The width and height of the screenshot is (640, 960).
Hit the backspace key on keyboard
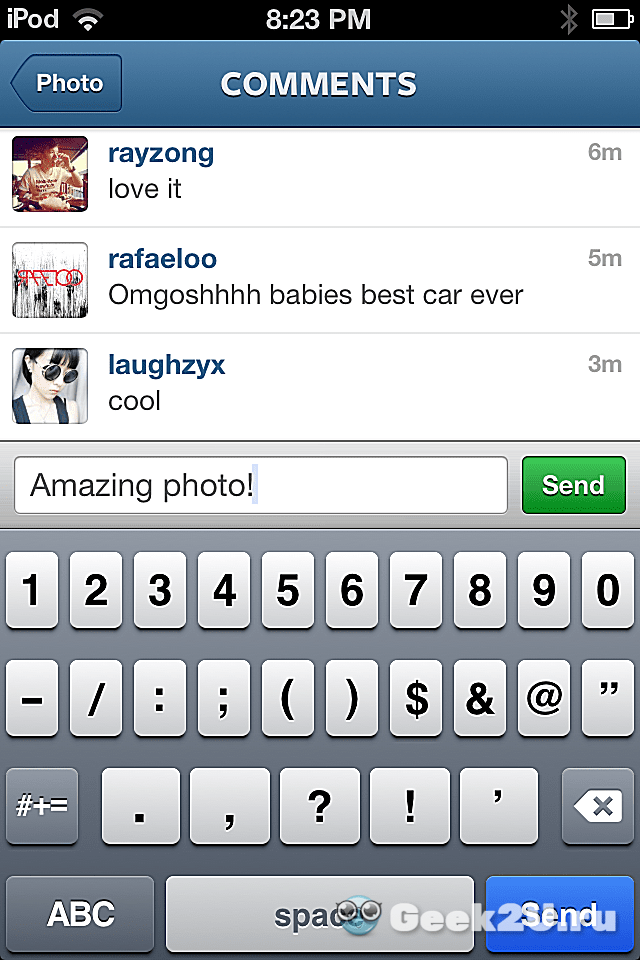(x=598, y=806)
